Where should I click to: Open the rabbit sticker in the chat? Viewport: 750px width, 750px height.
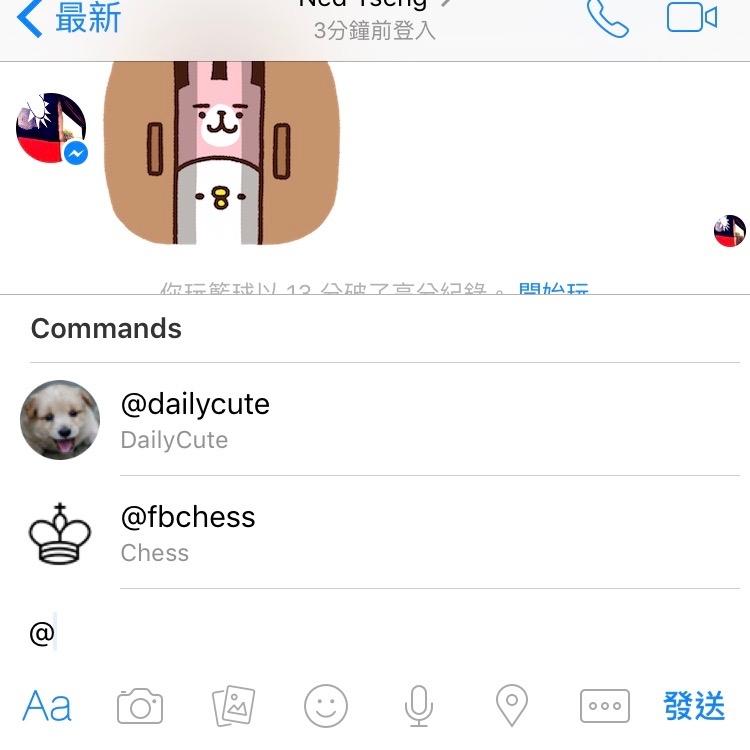[x=222, y=152]
